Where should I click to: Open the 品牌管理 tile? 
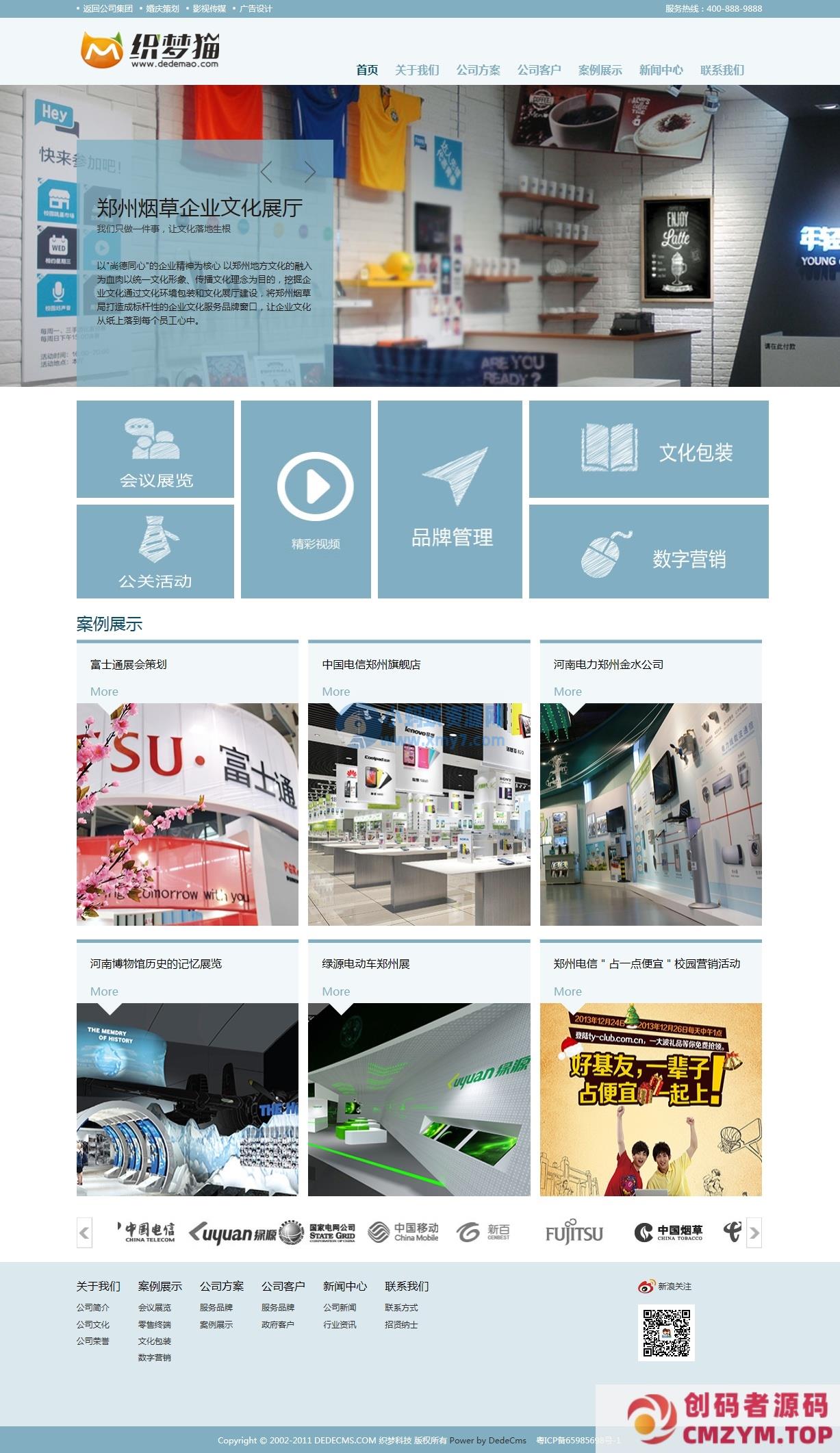[450, 499]
